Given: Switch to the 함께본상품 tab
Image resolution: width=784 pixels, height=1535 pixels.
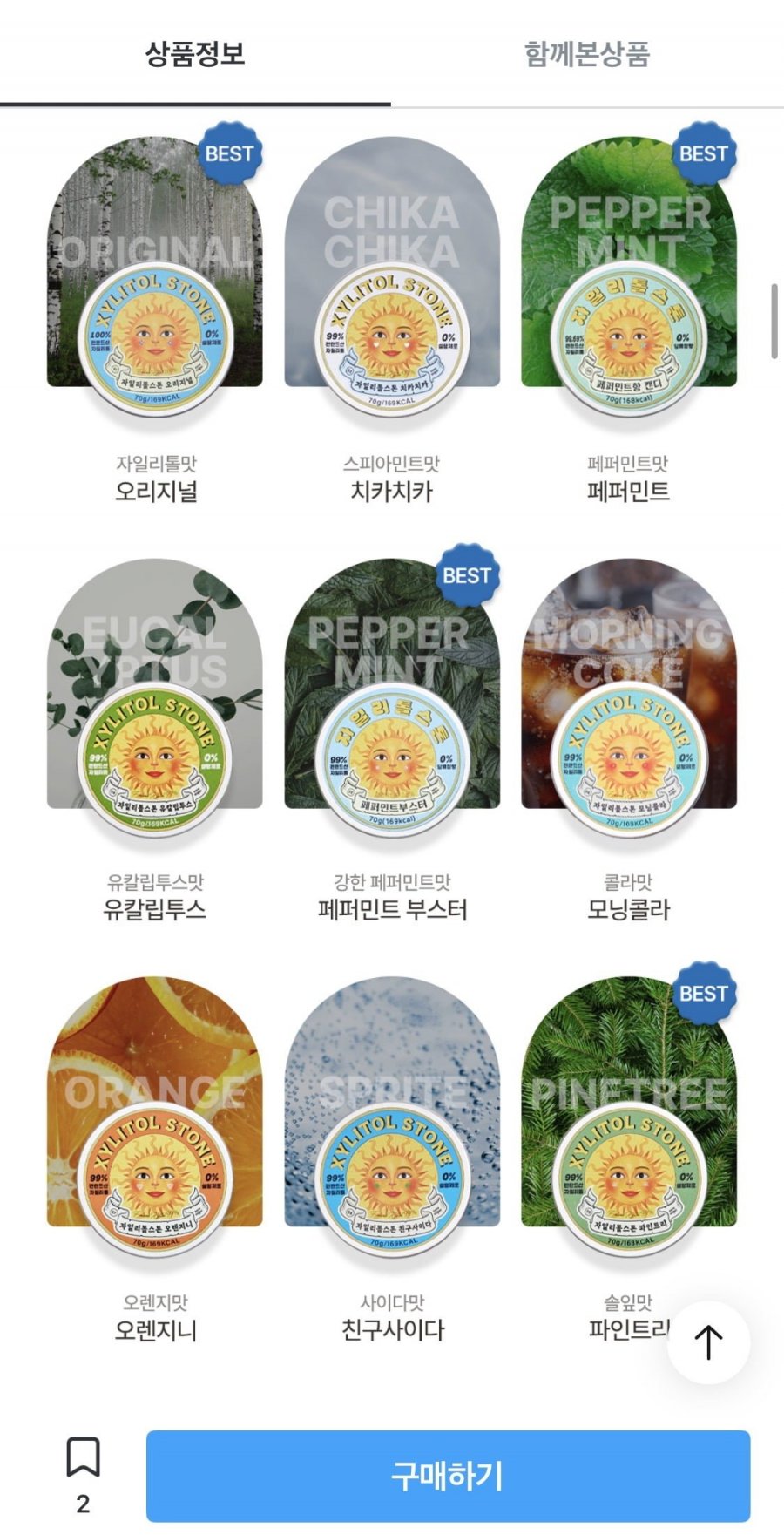Looking at the screenshot, I should [x=586, y=54].
